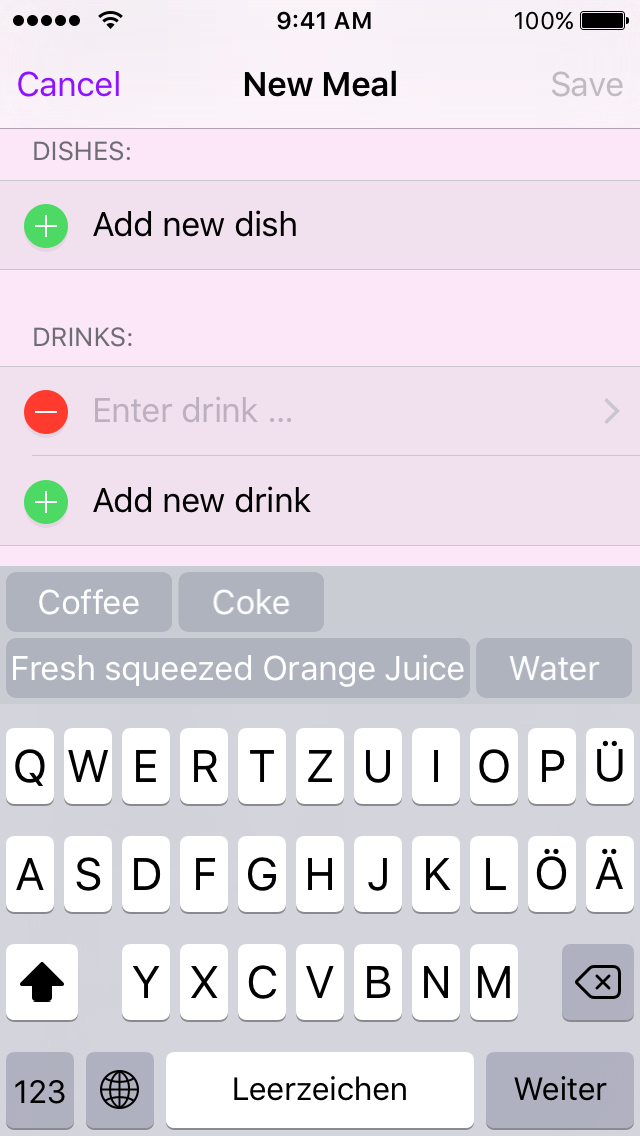Tap the Weiter key on the keyboard
The height and width of the screenshot is (1136, 640).
pos(560,1089)
